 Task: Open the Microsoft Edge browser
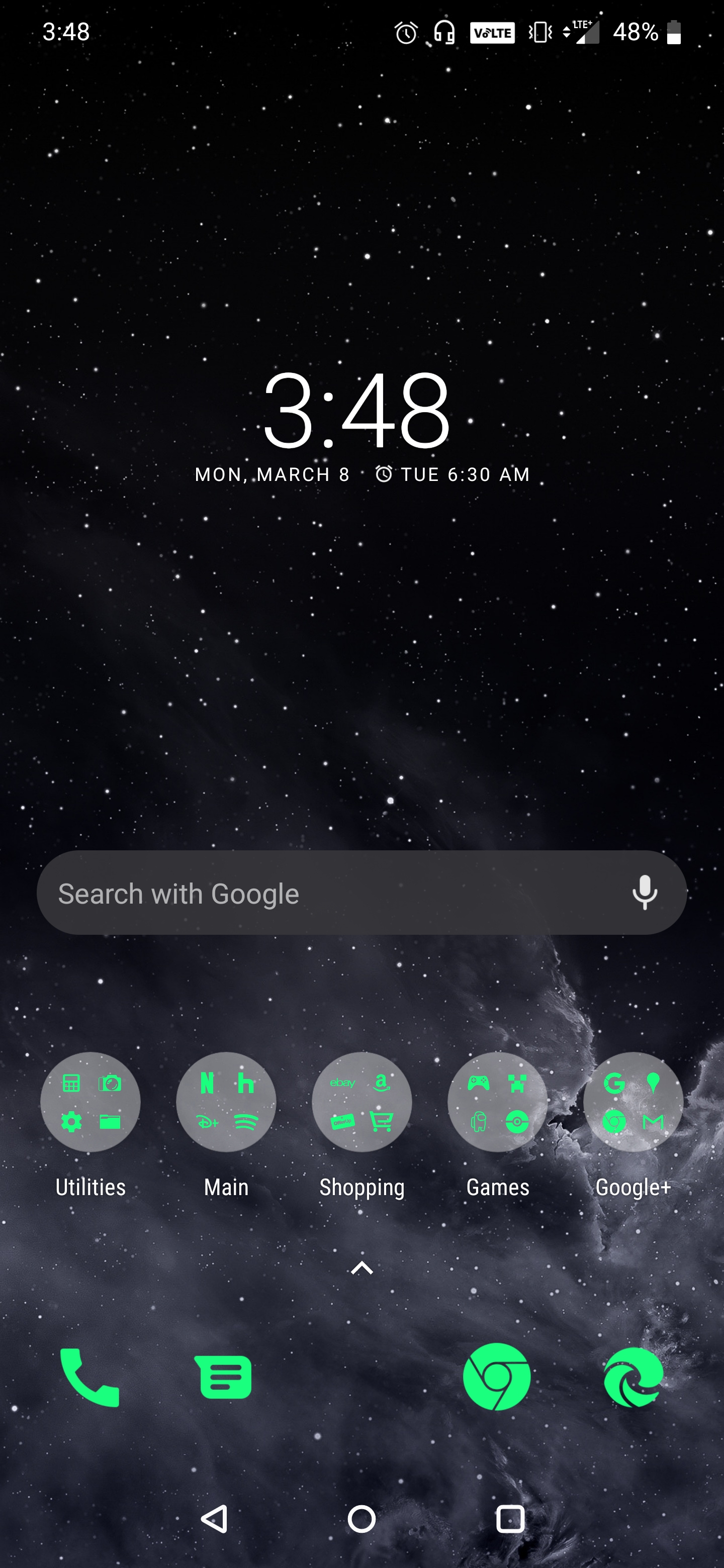[633, 1378]
